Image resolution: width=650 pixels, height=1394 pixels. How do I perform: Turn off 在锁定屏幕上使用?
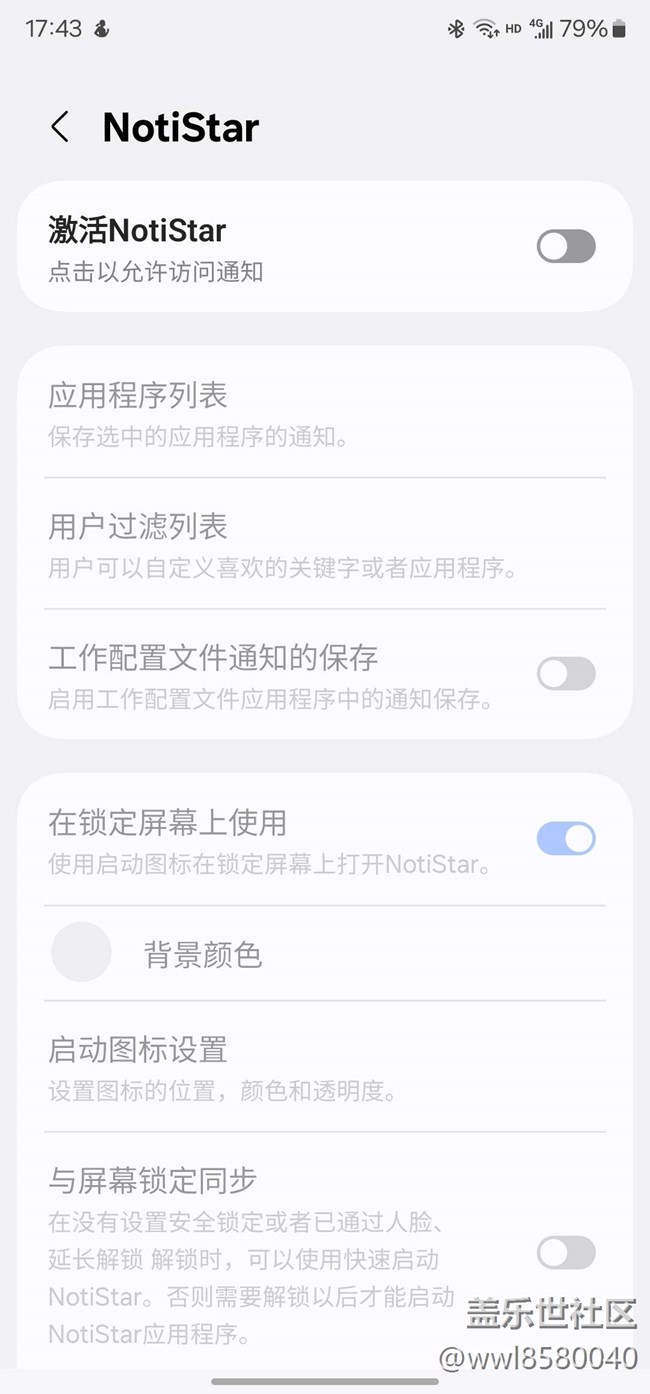pyautogui.click(x=566, y=839)
